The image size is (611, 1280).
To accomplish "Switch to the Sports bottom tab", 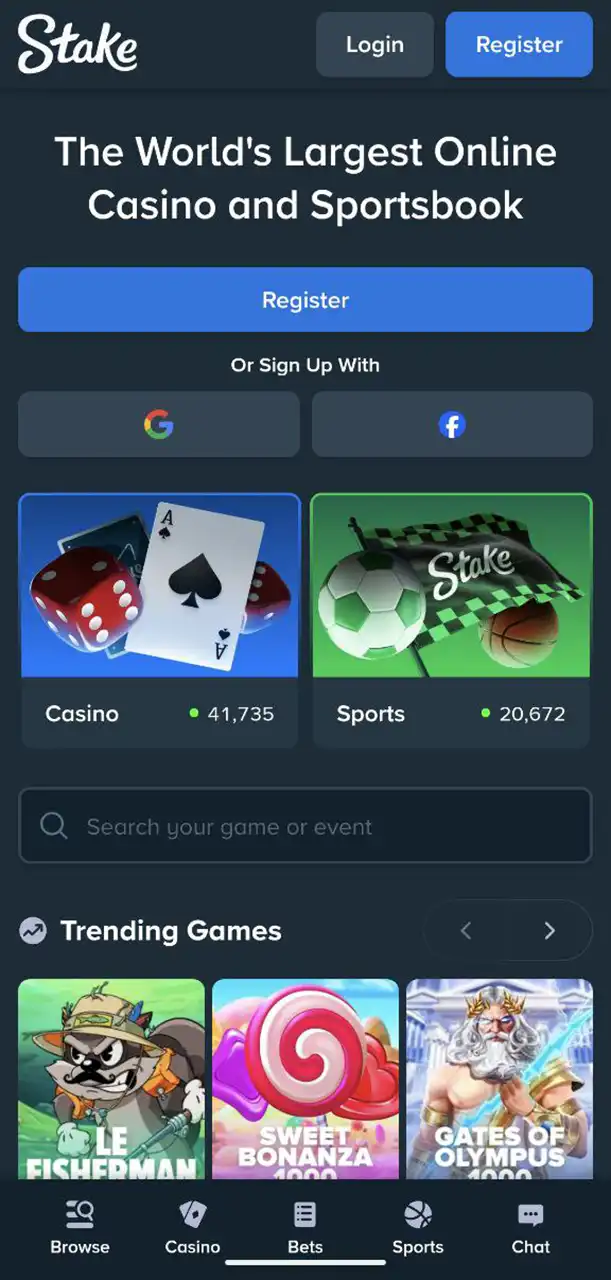I will click(418, 1229).
